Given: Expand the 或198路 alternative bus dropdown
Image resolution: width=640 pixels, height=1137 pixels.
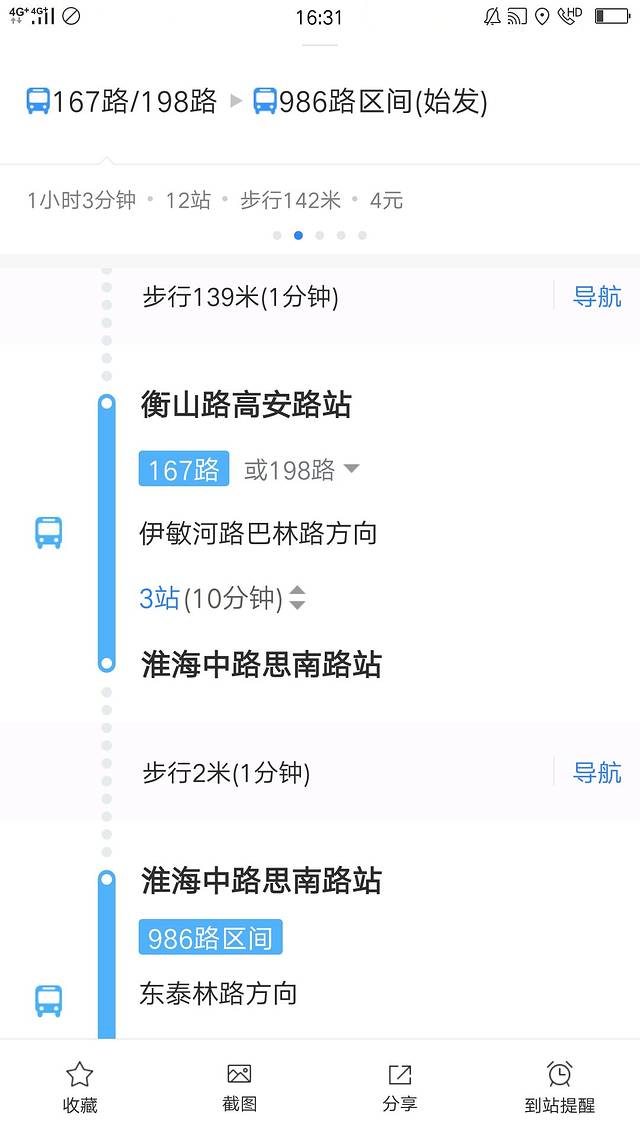Looking at the screenshot, I should click(x=301, y=470).
